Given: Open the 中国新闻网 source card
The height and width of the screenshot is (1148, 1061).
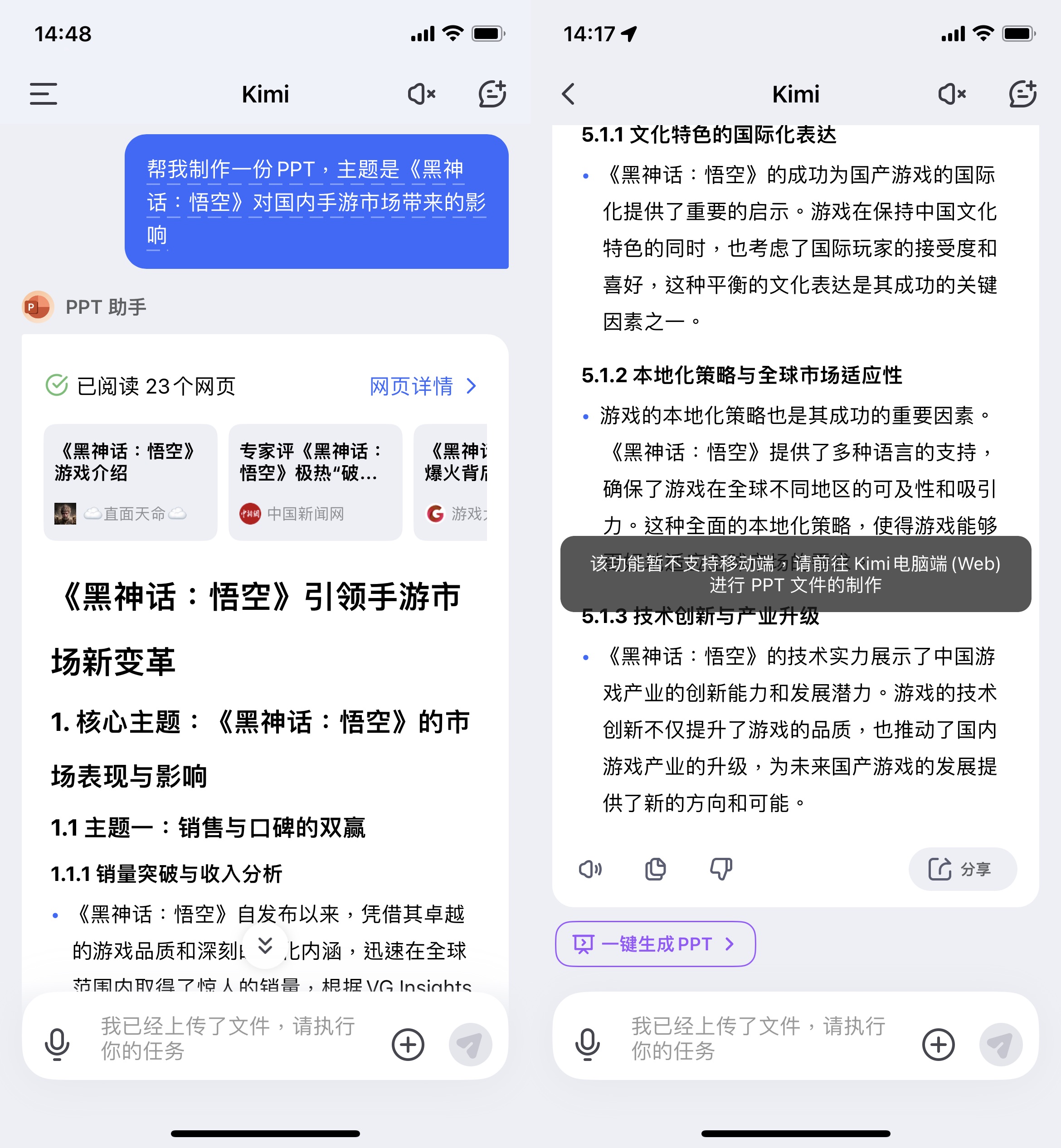Looking at the screenshot, I should [315, 482].
